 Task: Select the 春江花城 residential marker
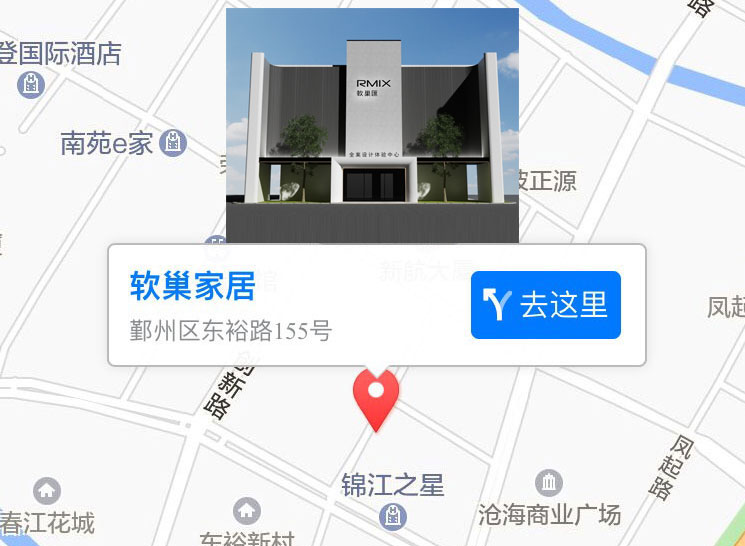(x=47, y=491)
